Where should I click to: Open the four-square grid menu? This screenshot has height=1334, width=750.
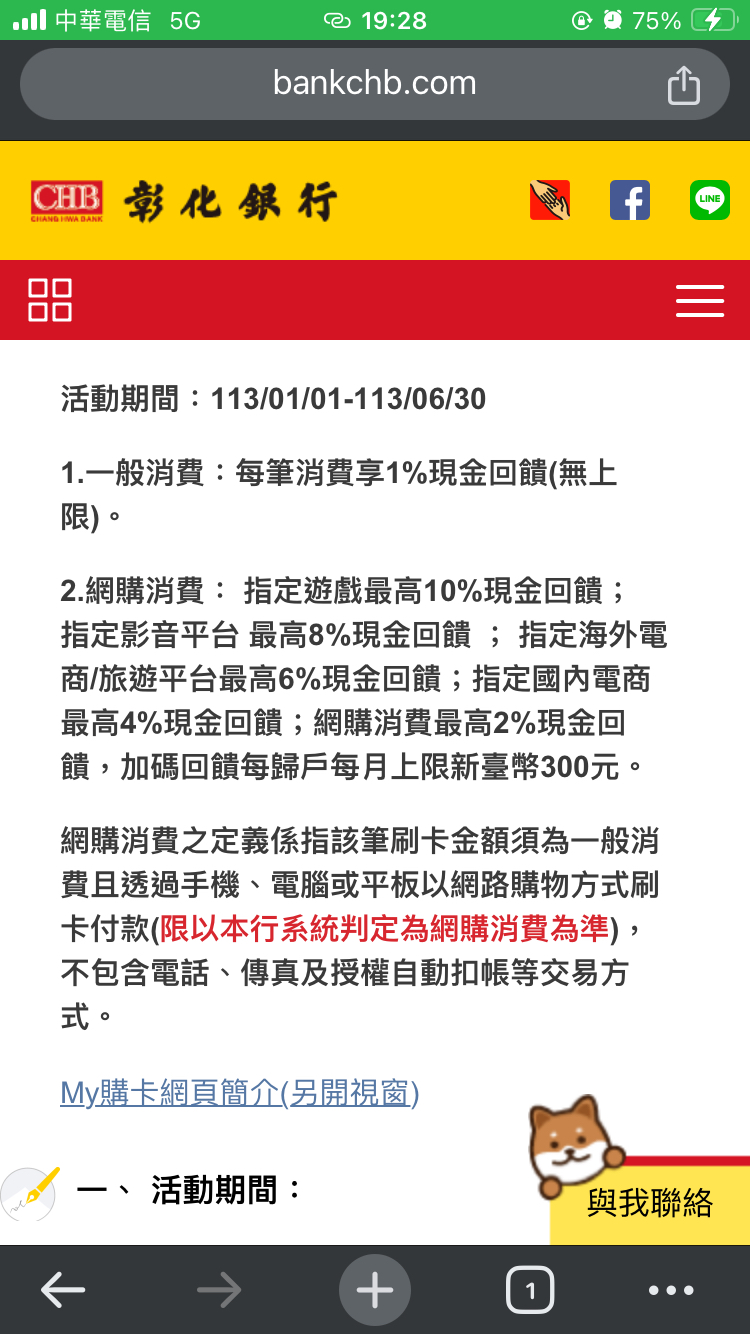pos(50,300)
